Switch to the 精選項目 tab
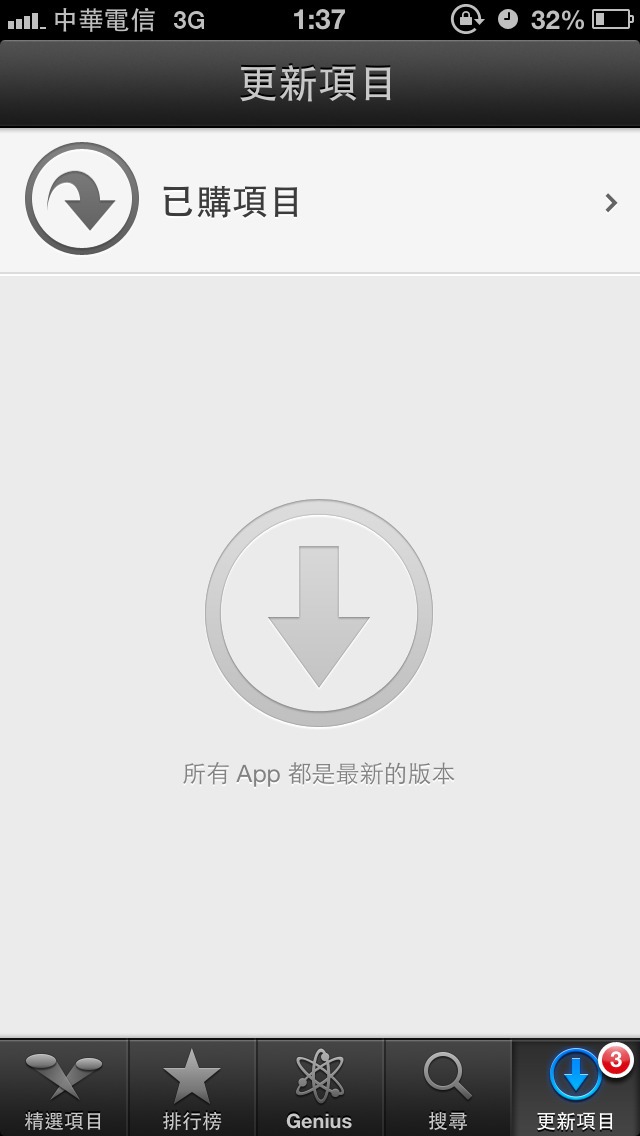 pyautogui.click(x=64, y=1088)
